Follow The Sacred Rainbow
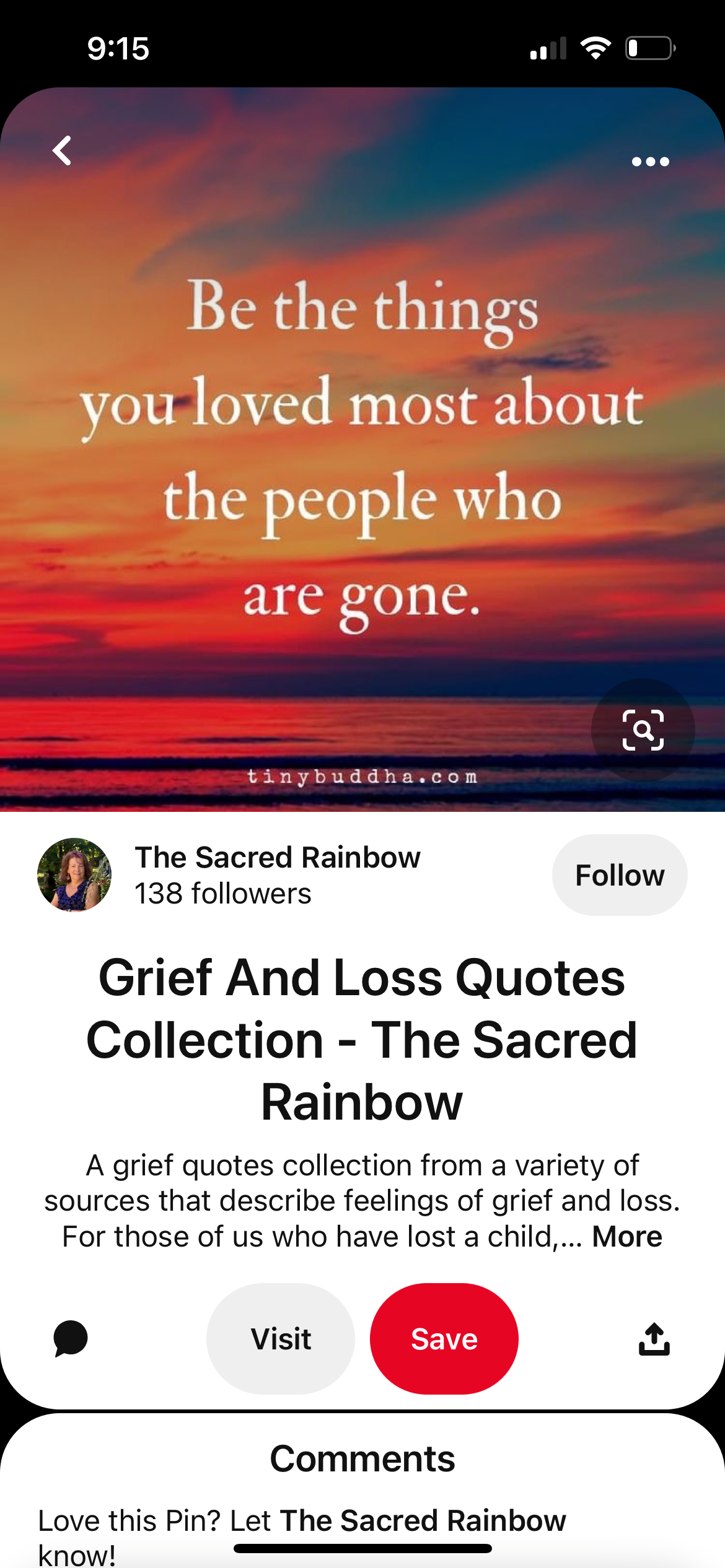This screenshot has width=725, height=1568. [x=619, y=875]
